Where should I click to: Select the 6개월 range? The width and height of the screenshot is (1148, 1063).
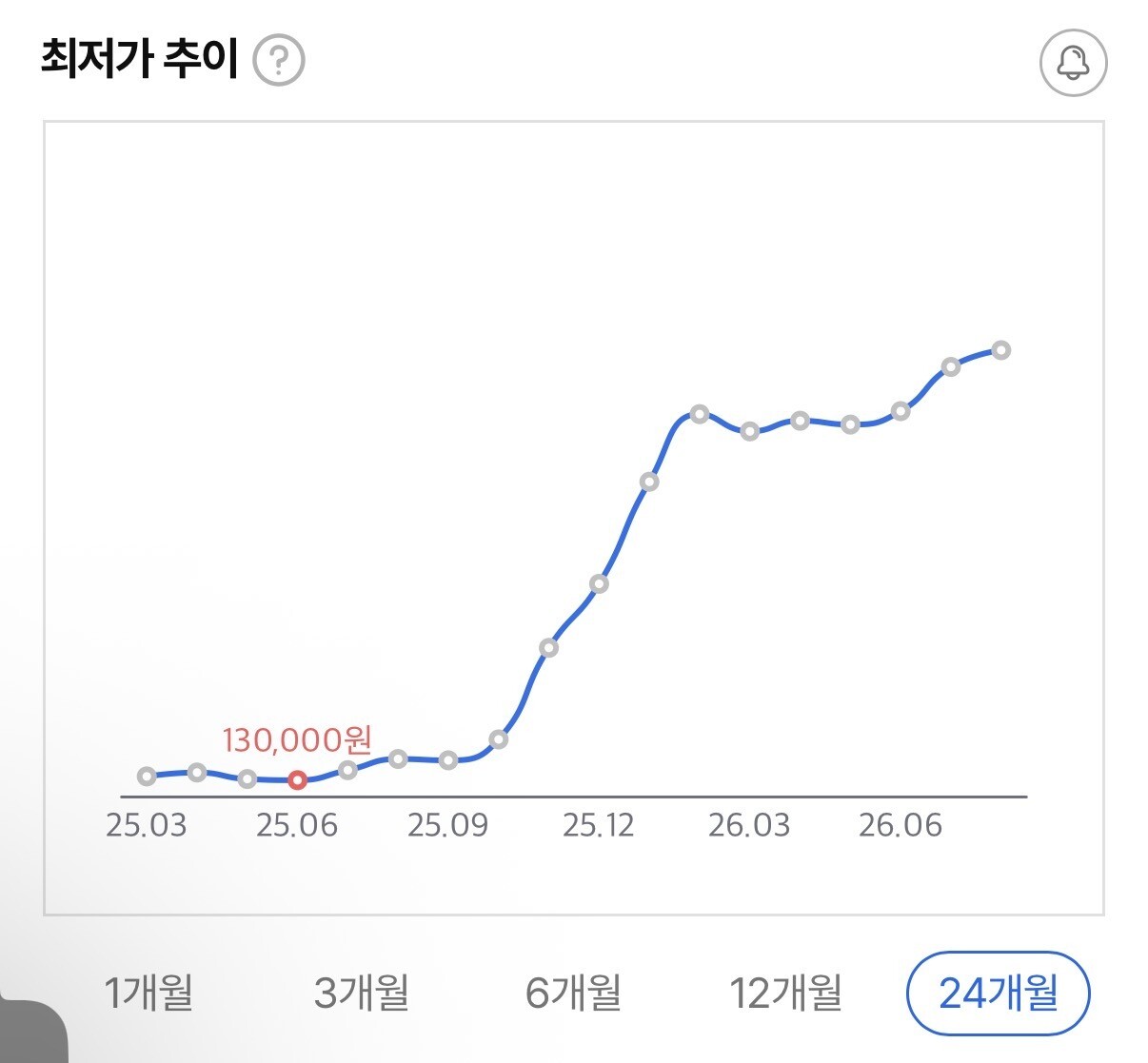(573, 994)
